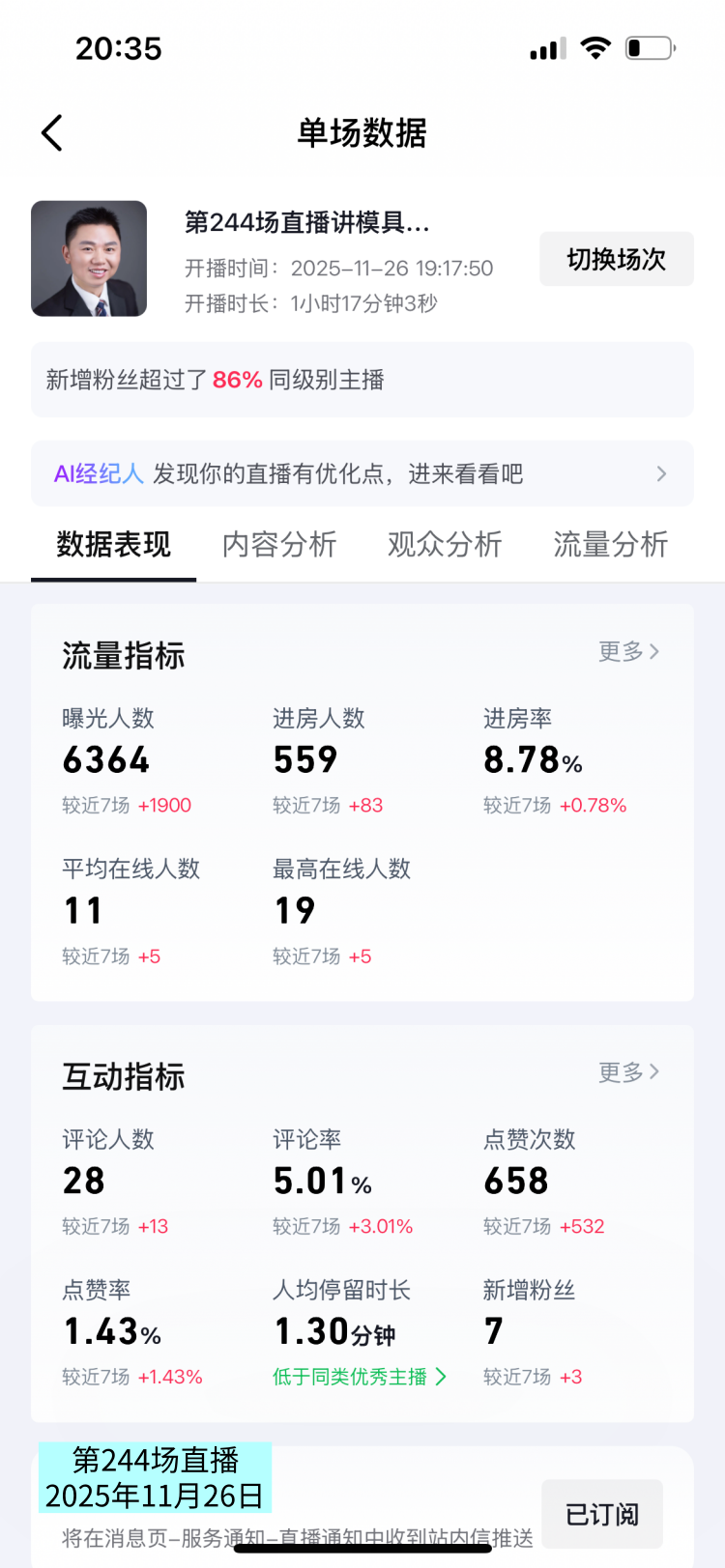Open the AI经纪人 optimization suggestions banner
This screenshot has height=1568, width=725.
tap(362, 473)
